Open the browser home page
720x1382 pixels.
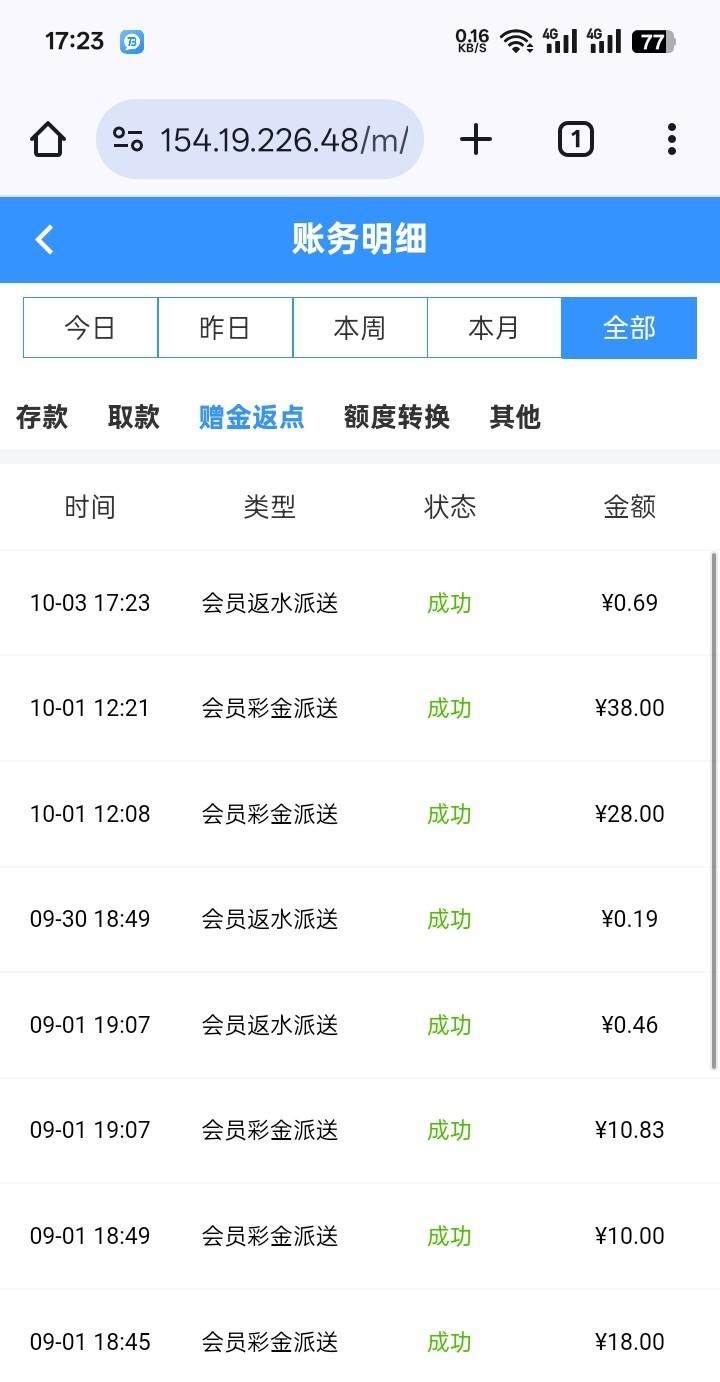click(x=48, y=139)
